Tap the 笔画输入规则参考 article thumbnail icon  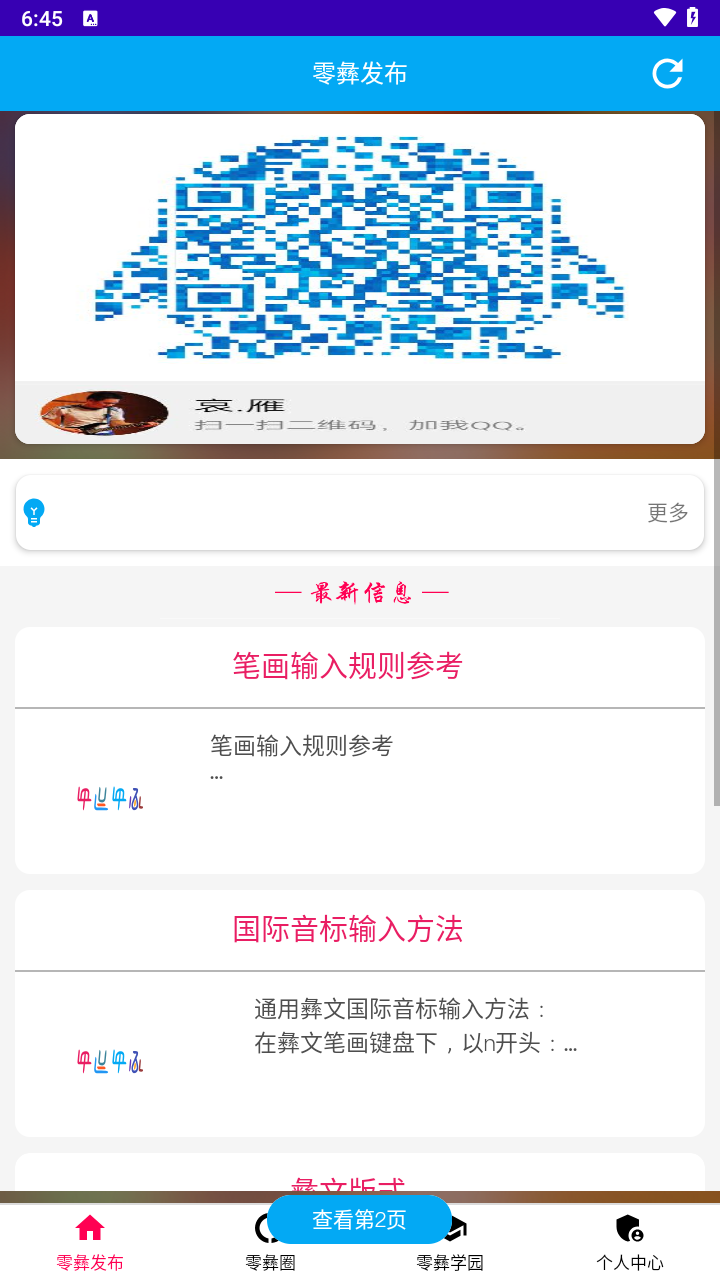click(110, 797)
